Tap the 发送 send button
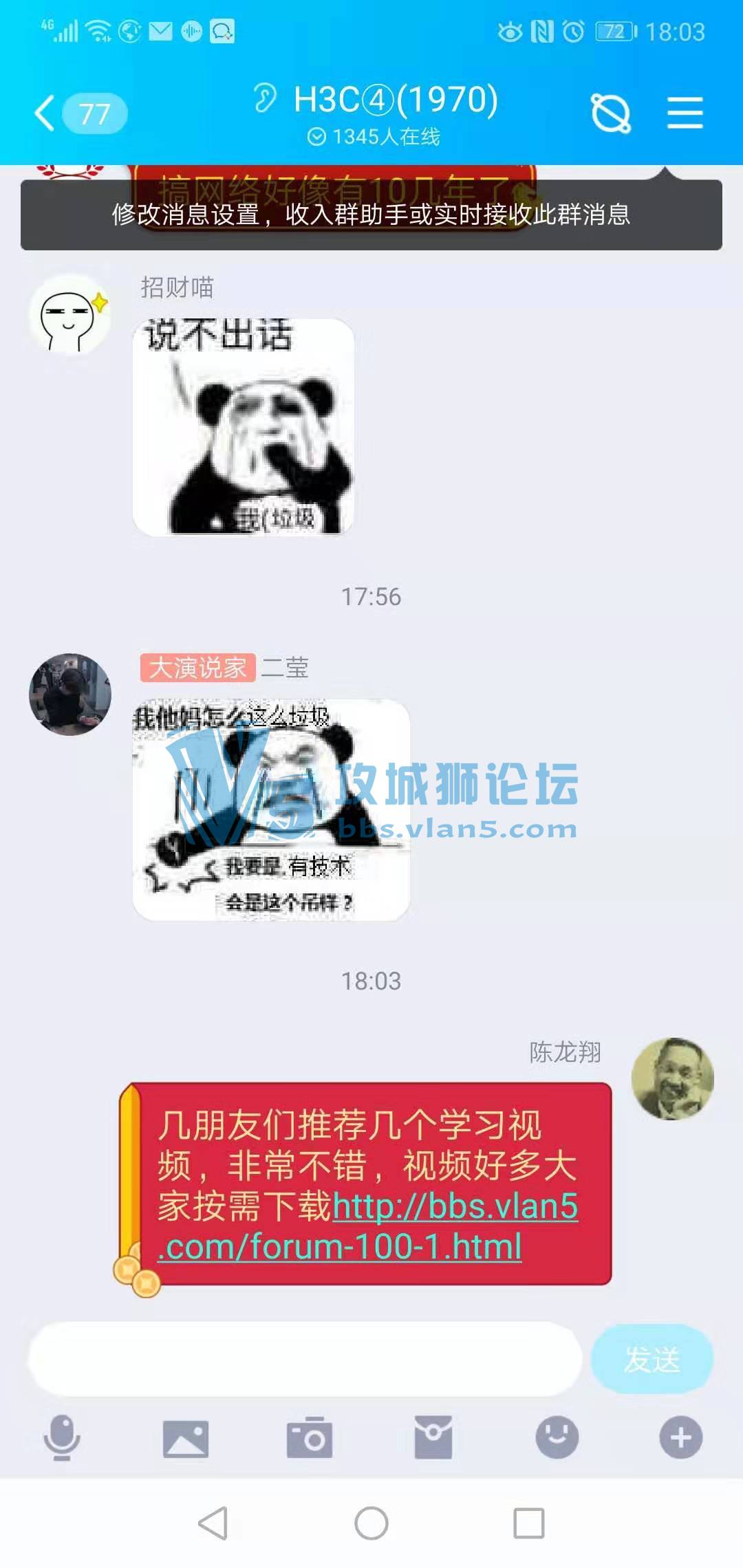This screenshot has width=743, height=1568. pos(651,1359)
